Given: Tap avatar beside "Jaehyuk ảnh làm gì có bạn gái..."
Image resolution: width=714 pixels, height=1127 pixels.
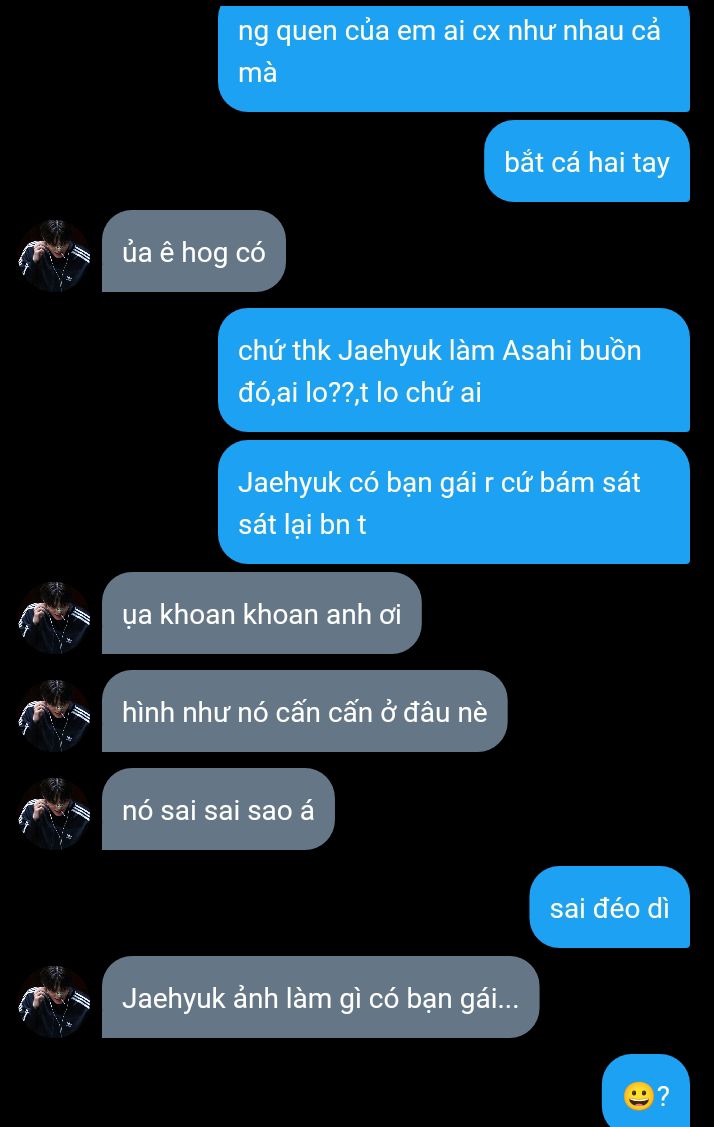Looking at the screenshot, I should coord(54,1002).
